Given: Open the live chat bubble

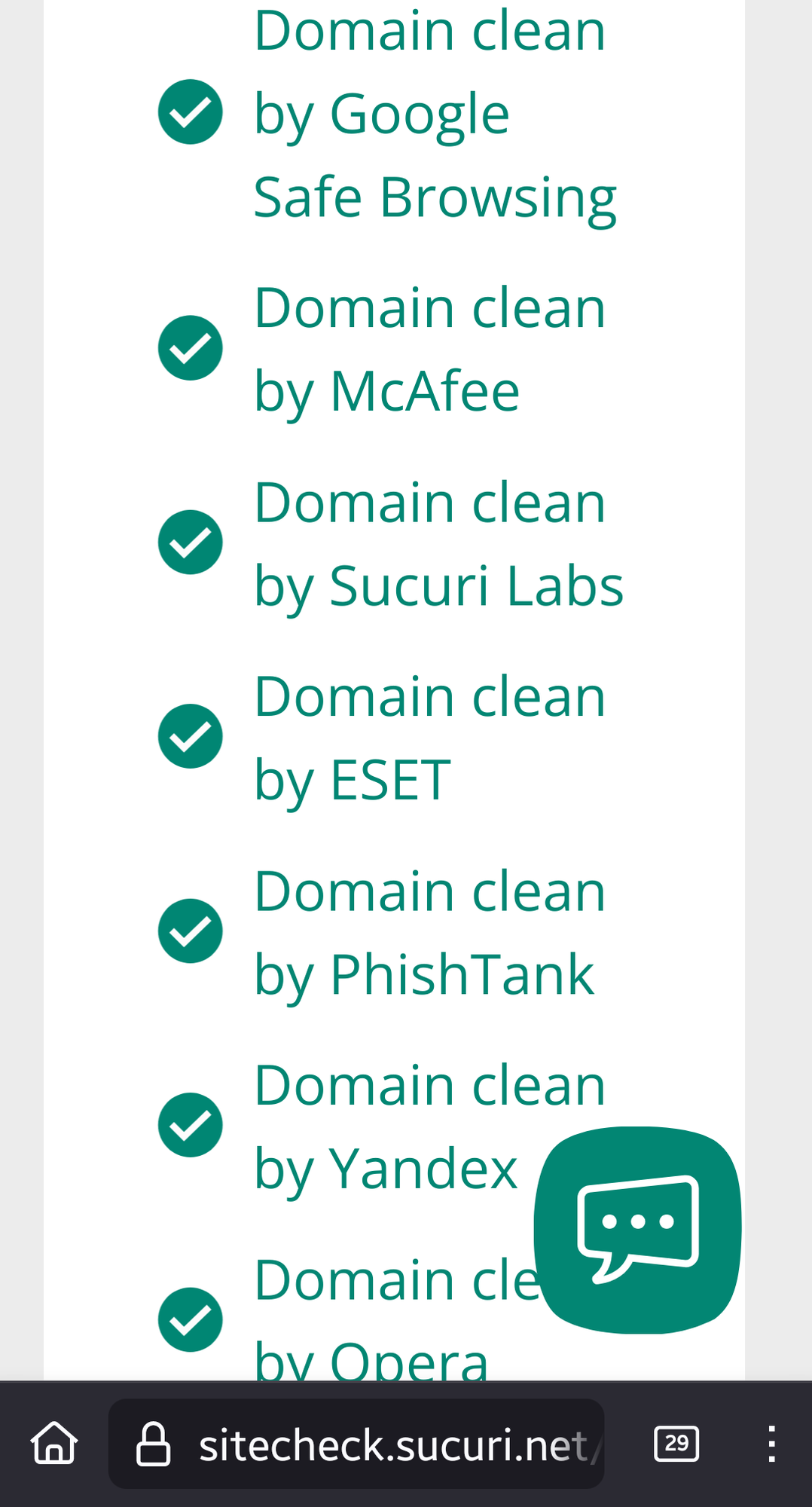Looking at the screenshot, I should [x=637, y=1230].
